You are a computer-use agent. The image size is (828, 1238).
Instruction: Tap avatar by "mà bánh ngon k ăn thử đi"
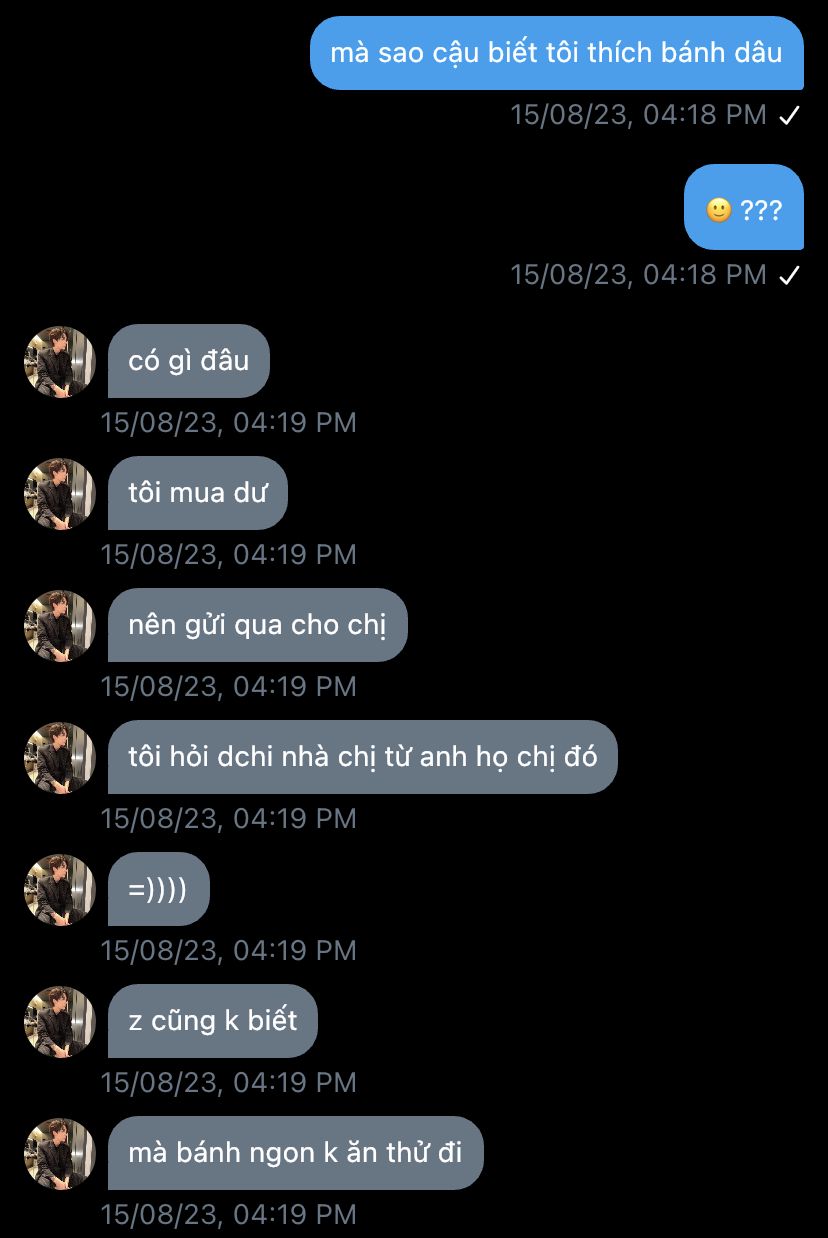60,1153
